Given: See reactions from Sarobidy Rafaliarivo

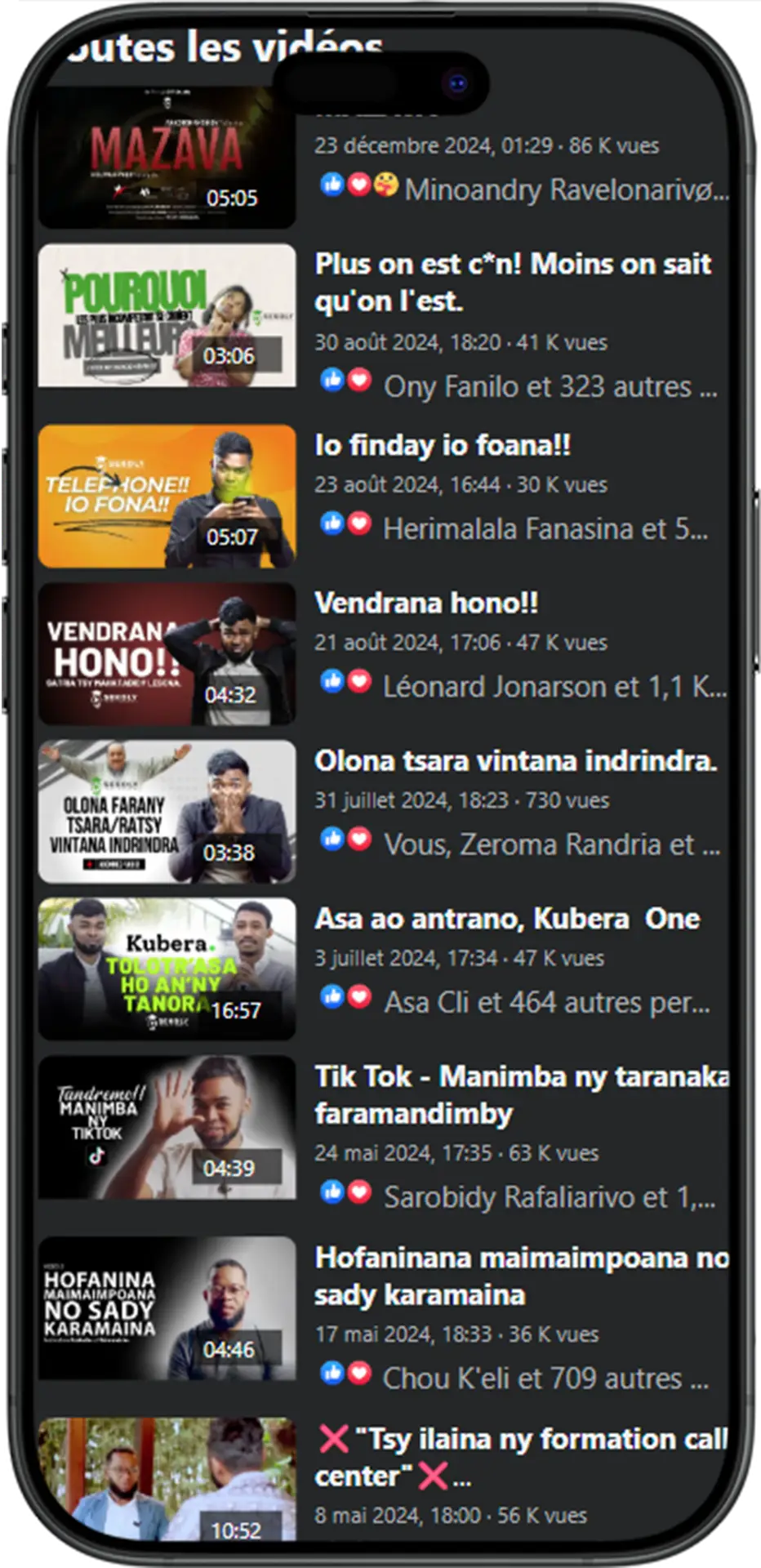Looking at the screenshot, I should [x=549, y=1197].
